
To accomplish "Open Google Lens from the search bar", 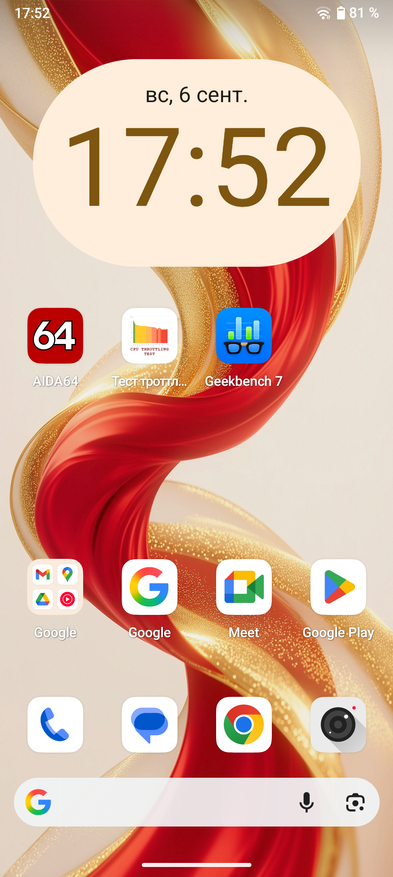I will (355, 803).
